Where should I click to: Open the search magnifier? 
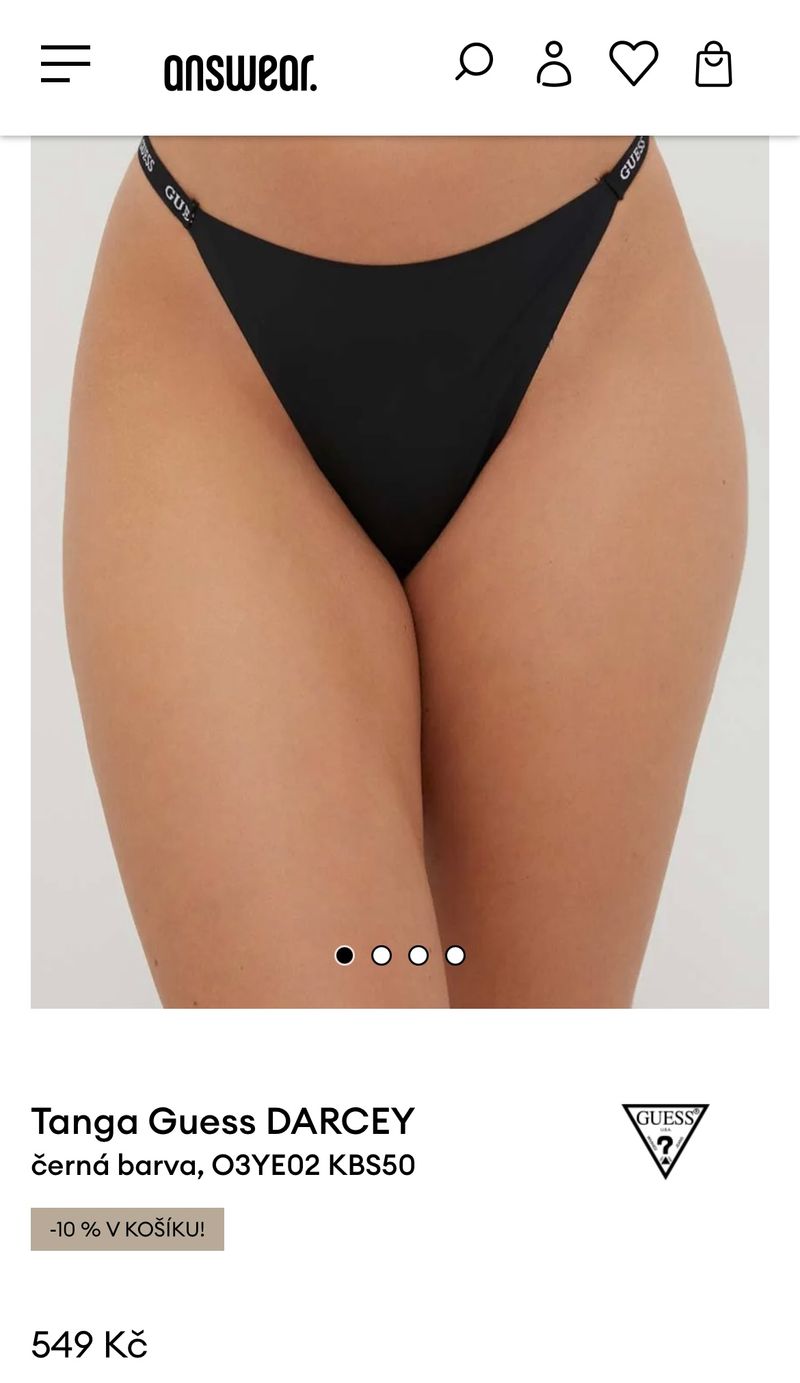point(474,62)
